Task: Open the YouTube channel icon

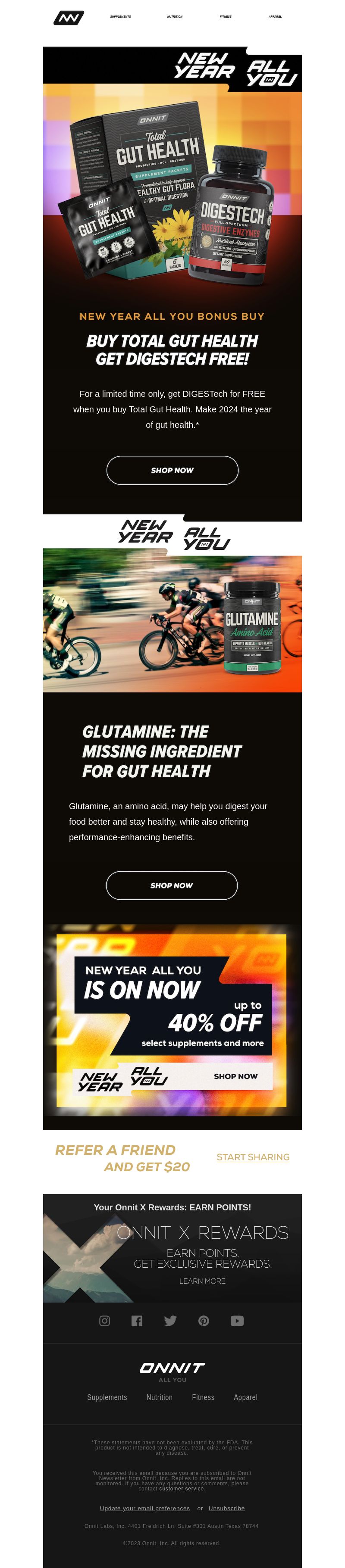Action: tap(237, 1320)
